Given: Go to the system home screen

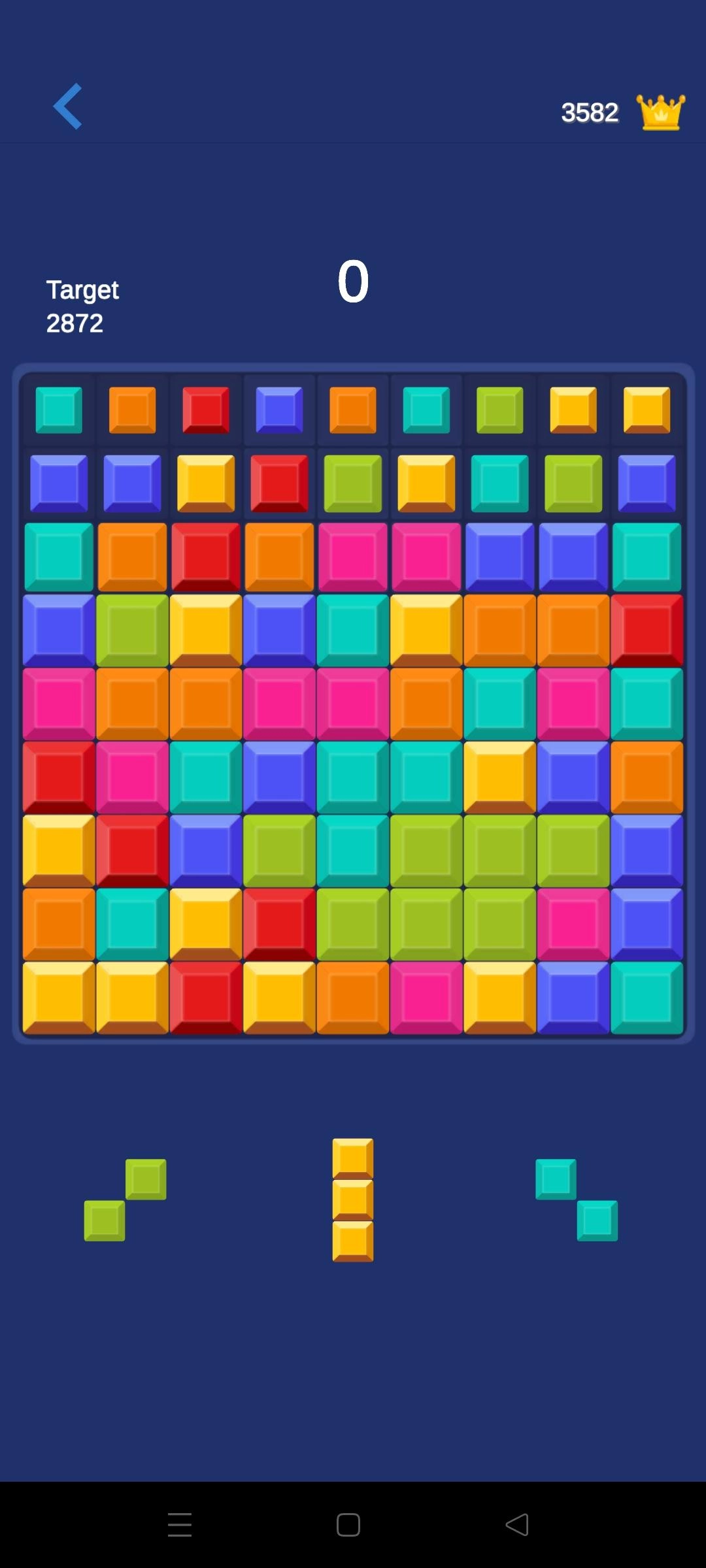Looking at the screenshot, I should pyautogui.click(x=348, y=1525).
